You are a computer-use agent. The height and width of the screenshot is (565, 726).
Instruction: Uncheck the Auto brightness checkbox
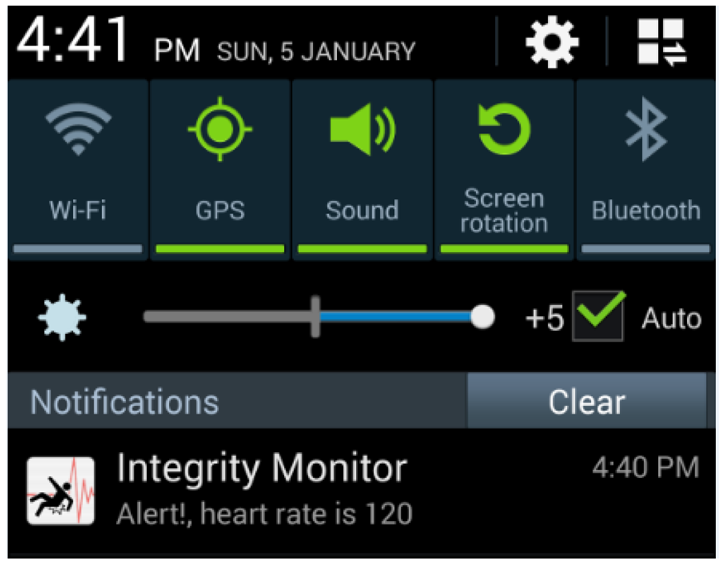[599, 316]
